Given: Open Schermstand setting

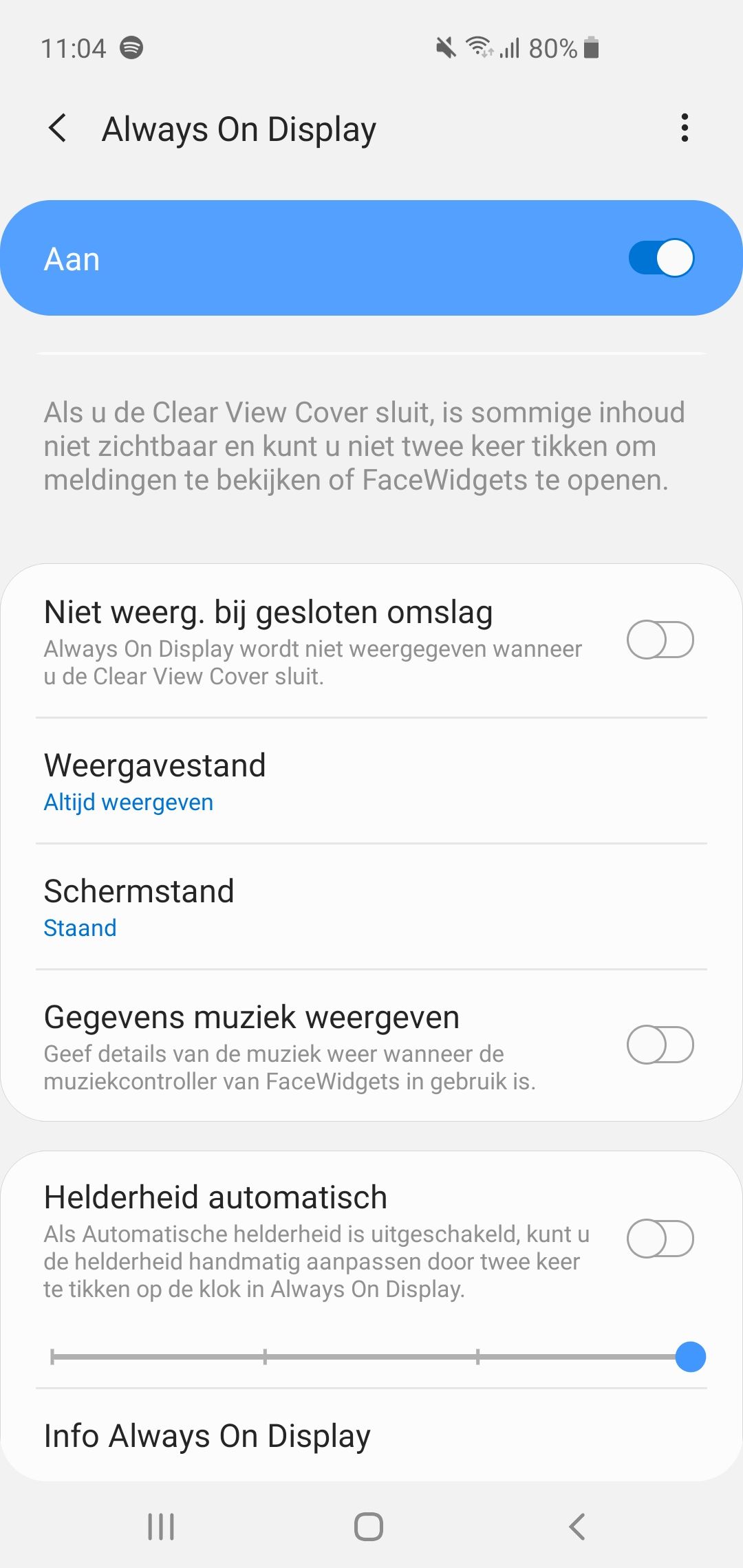Looking at the screenshot, I should pos(371,906).
